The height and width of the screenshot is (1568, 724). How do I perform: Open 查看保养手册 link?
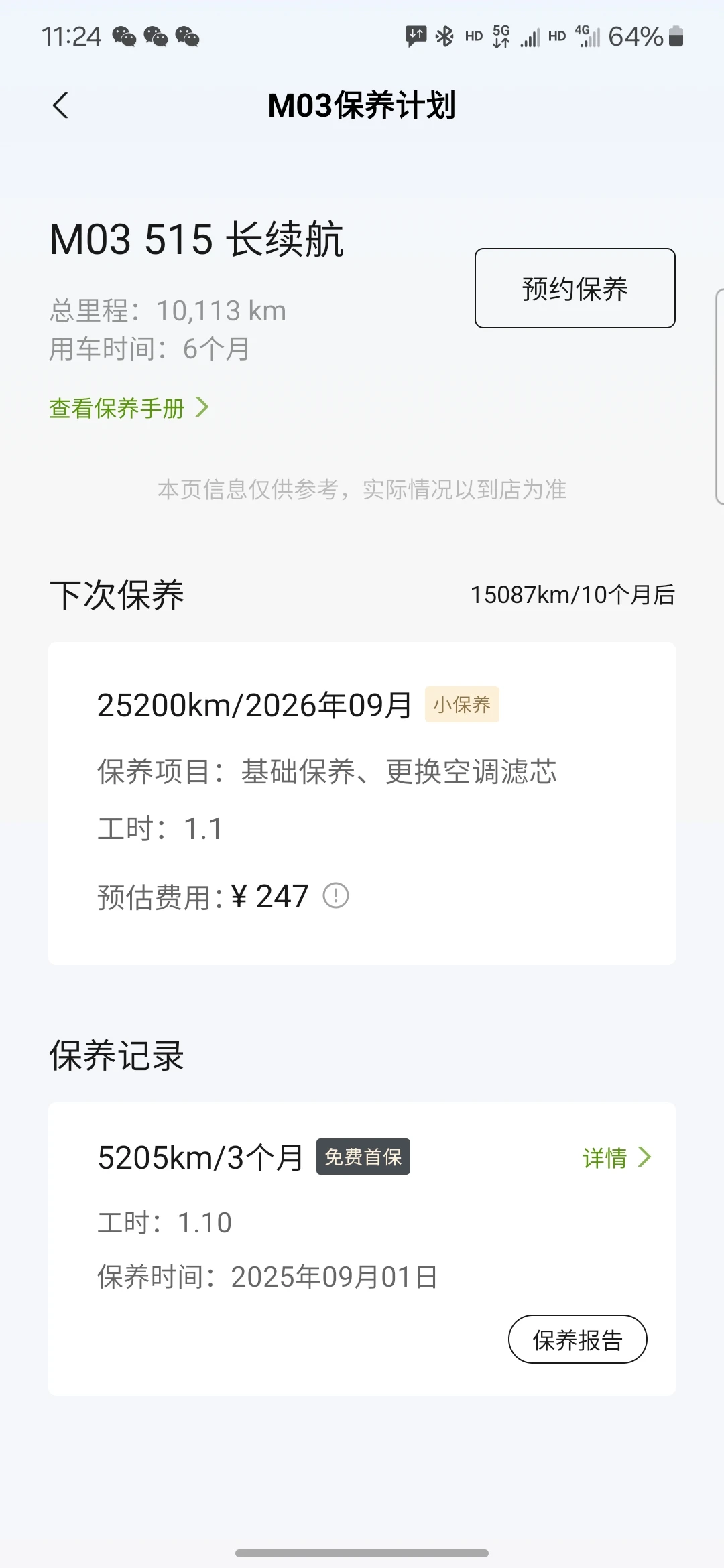pos(129,407)
